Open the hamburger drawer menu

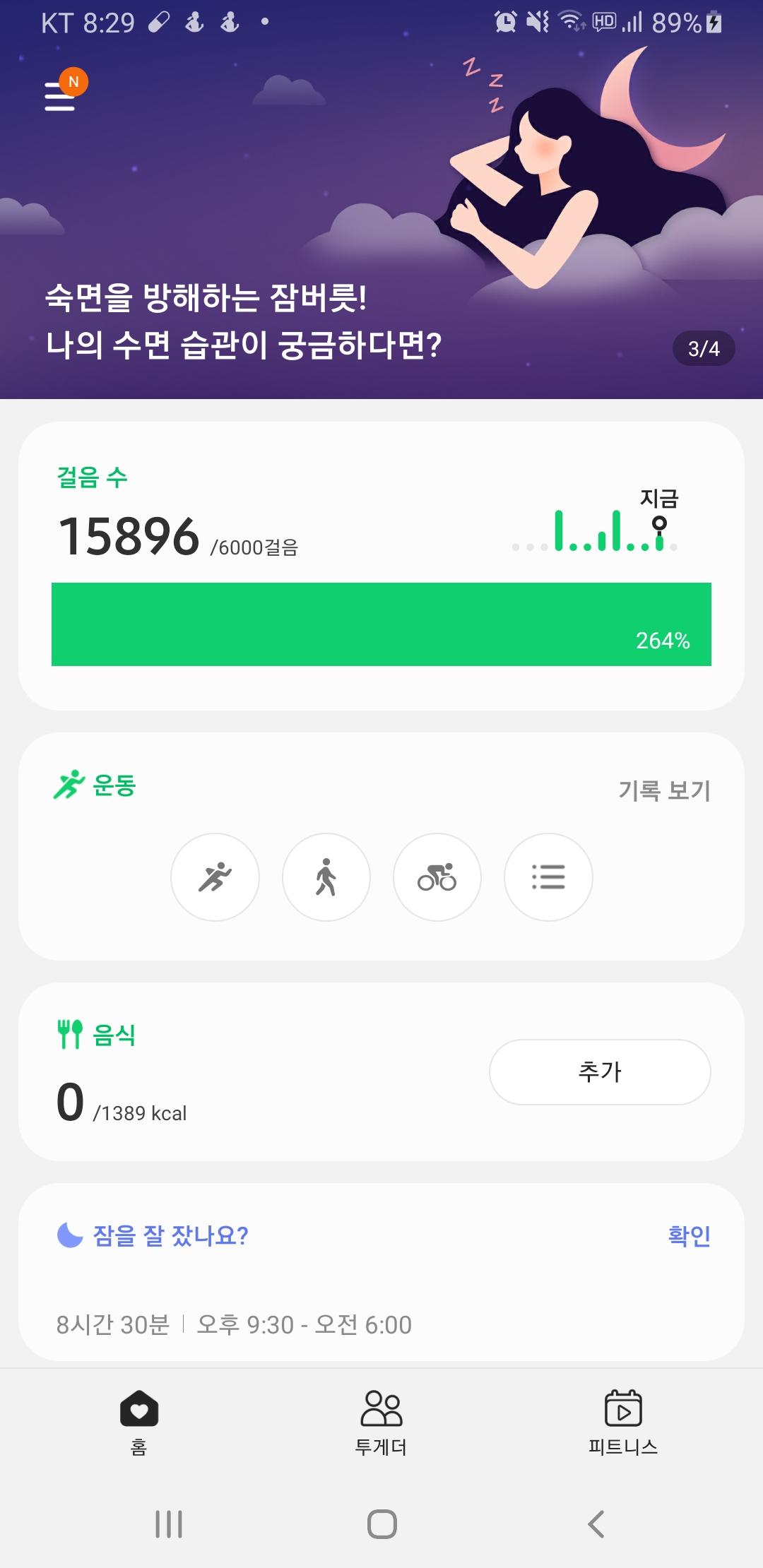pos(60,96)
